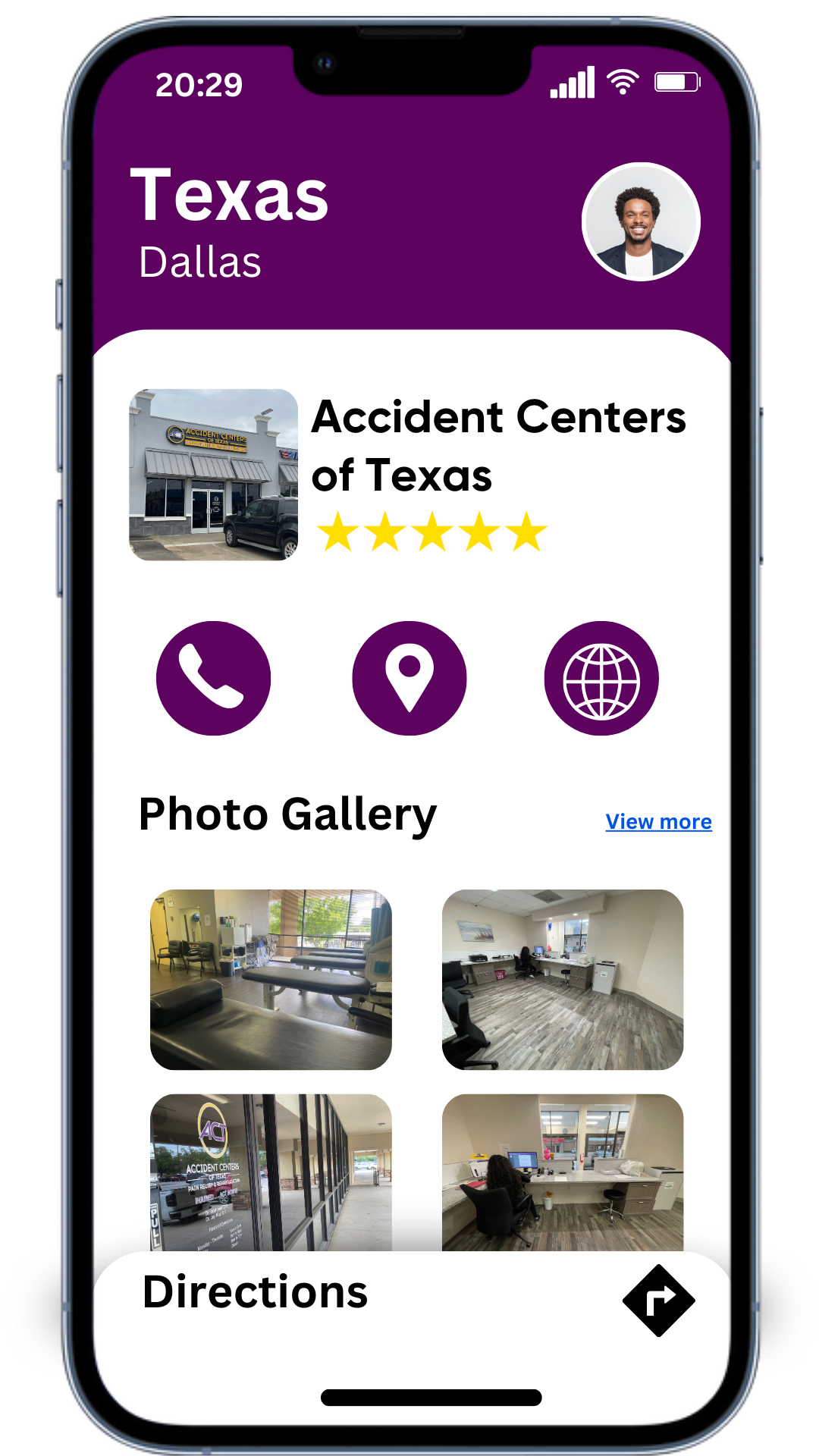Open the location pin icon
Image resolution: width=819 pixels, height=1456 pixels.
click(409, 678)
